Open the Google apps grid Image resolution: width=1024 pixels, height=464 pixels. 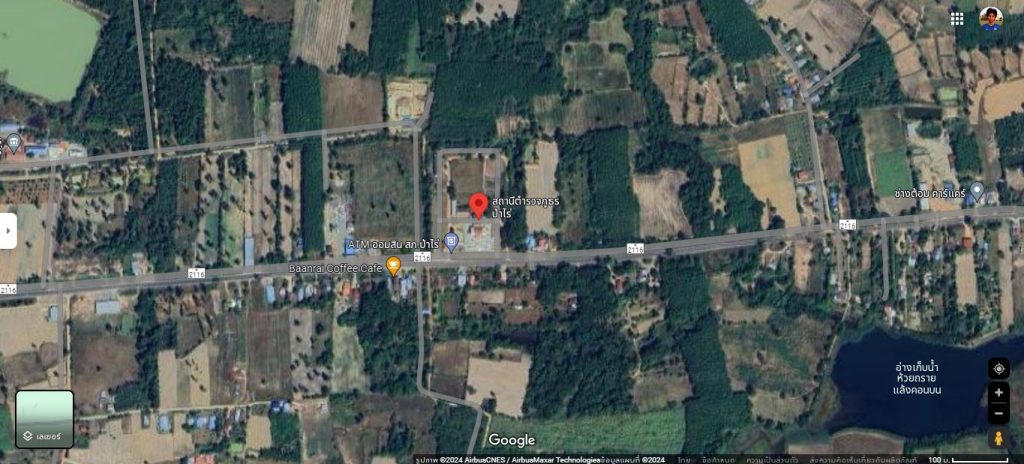(x=957, y=18)
